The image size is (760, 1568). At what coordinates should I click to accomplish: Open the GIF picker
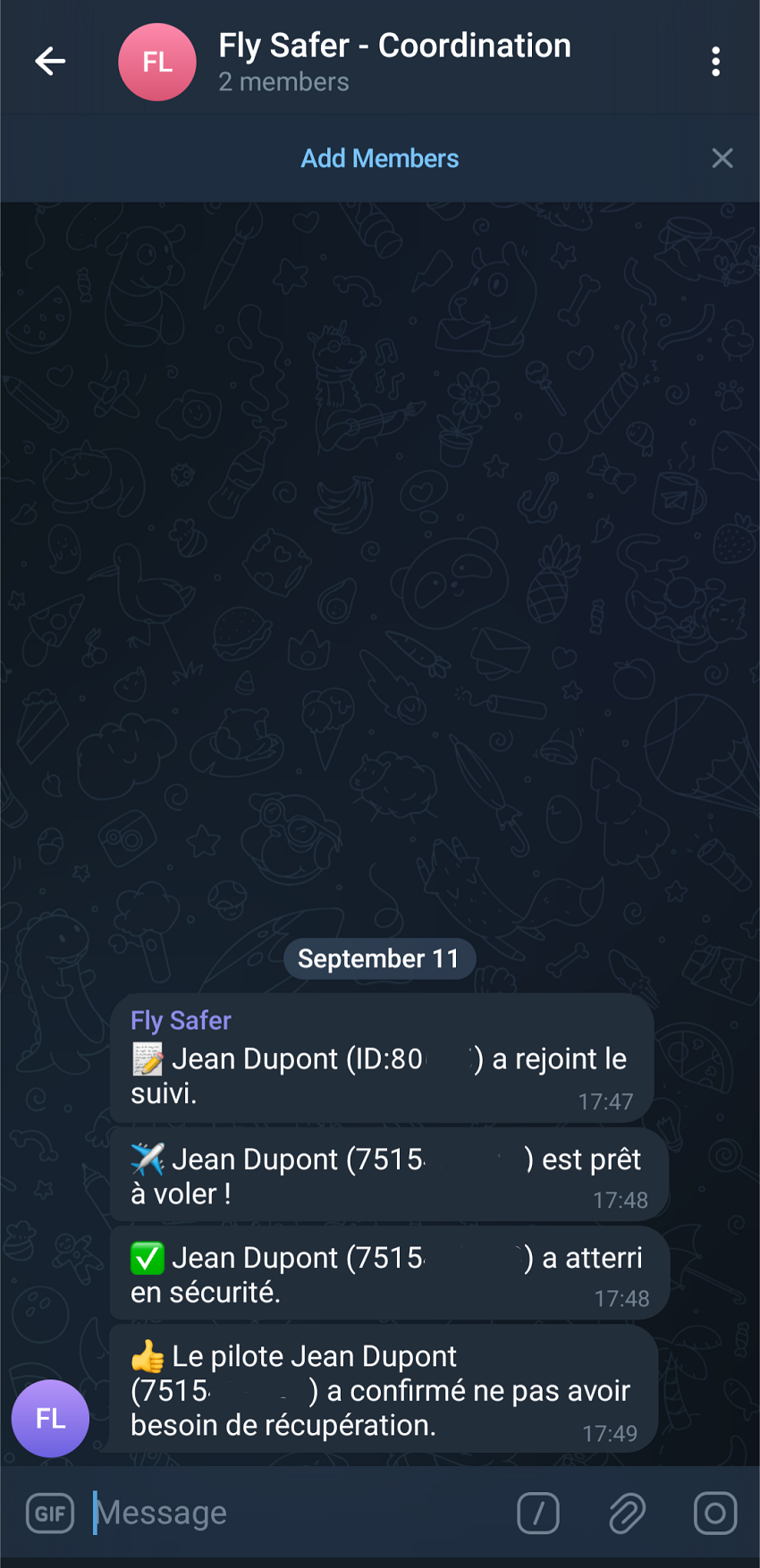pyautogui.click(x=50, y=1513)
